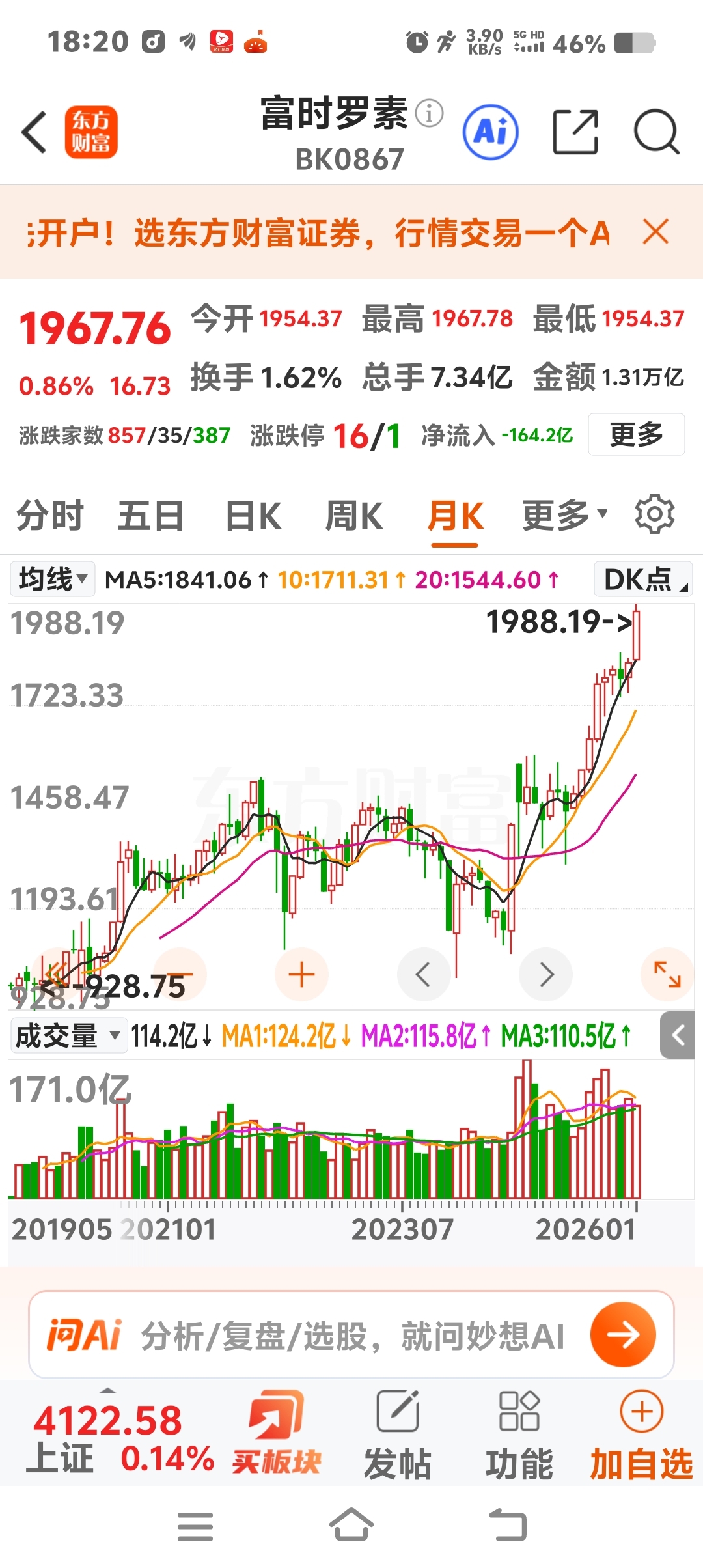The width and height of the screenshot is (703, 1568).
Task: Open the AI assistant icon in header
Action: pyautogui.click(x=490, y=132)
